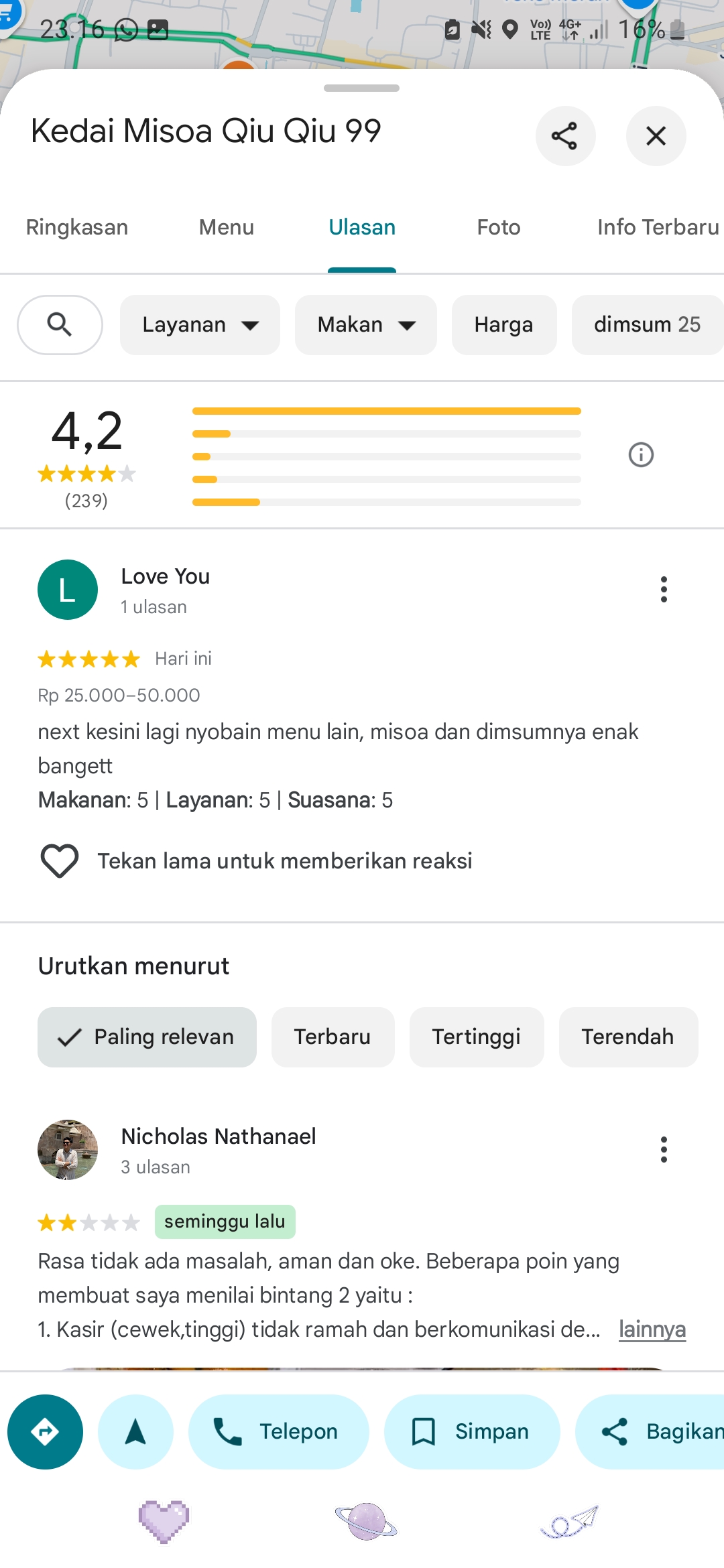Open rating info icon beside the histogram
Screen dimensions: 724x1568
pos(641,455)
